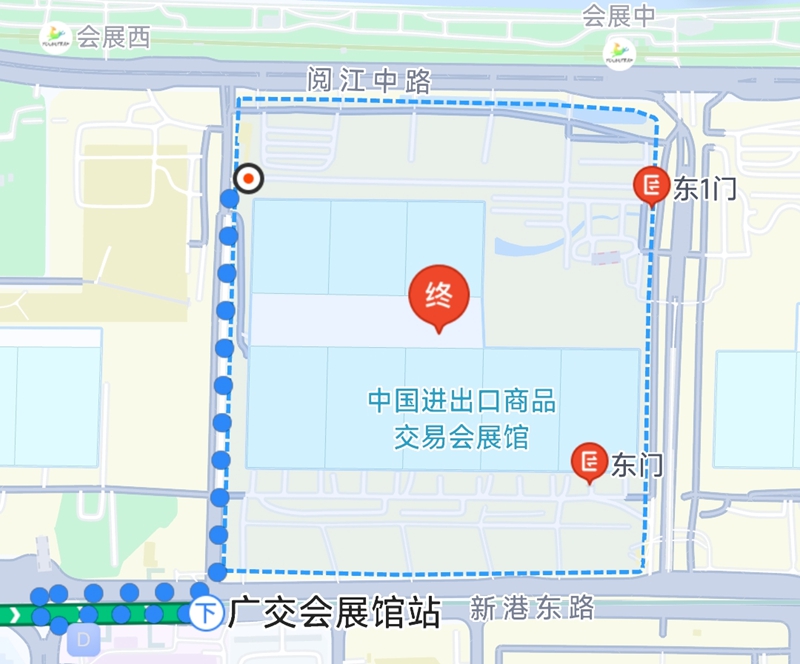The image size is (800, 664).
Task: Select the 东门 gate pin
Action: tap(589, 462)
